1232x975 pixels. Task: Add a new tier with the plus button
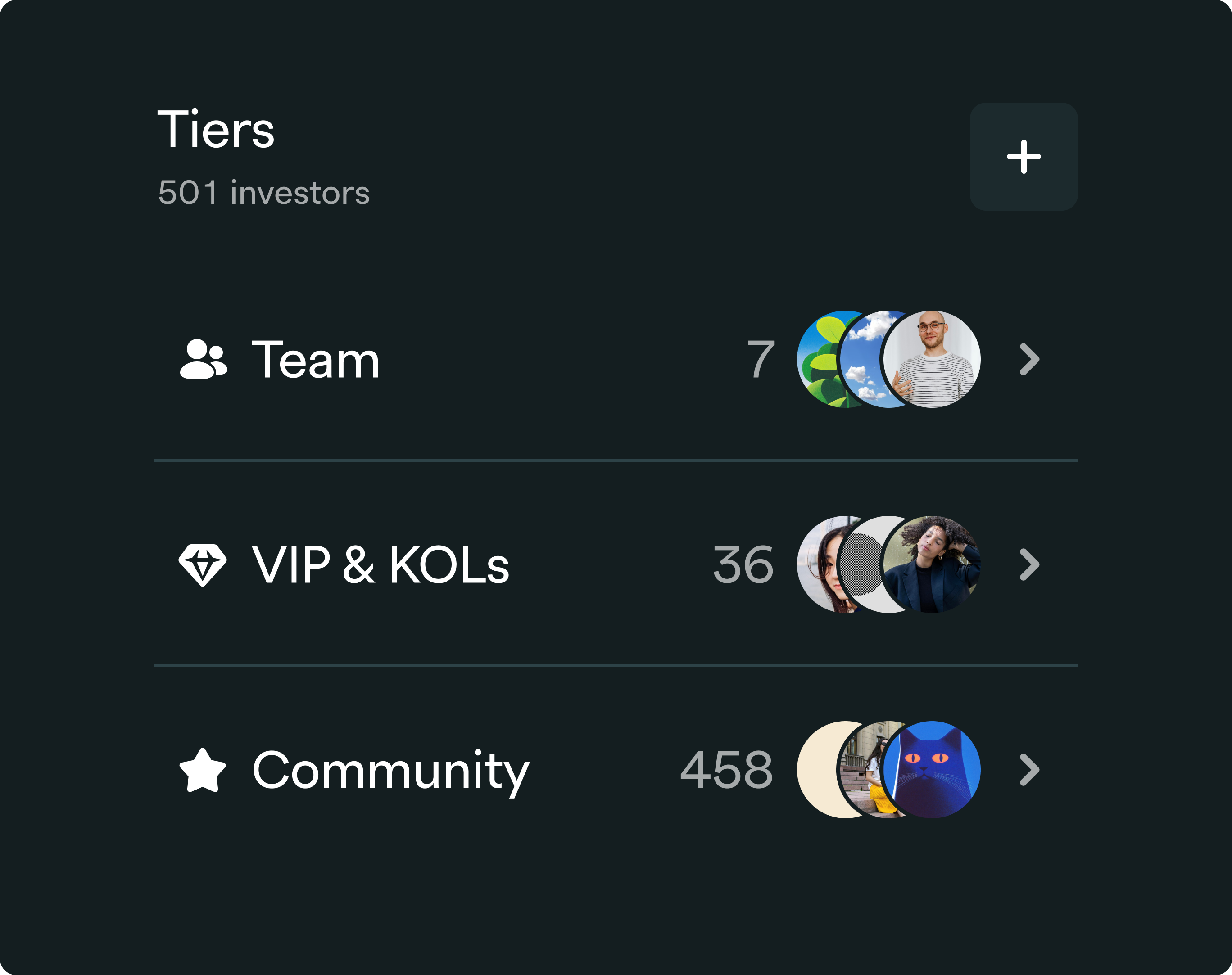click(1023, 156)
